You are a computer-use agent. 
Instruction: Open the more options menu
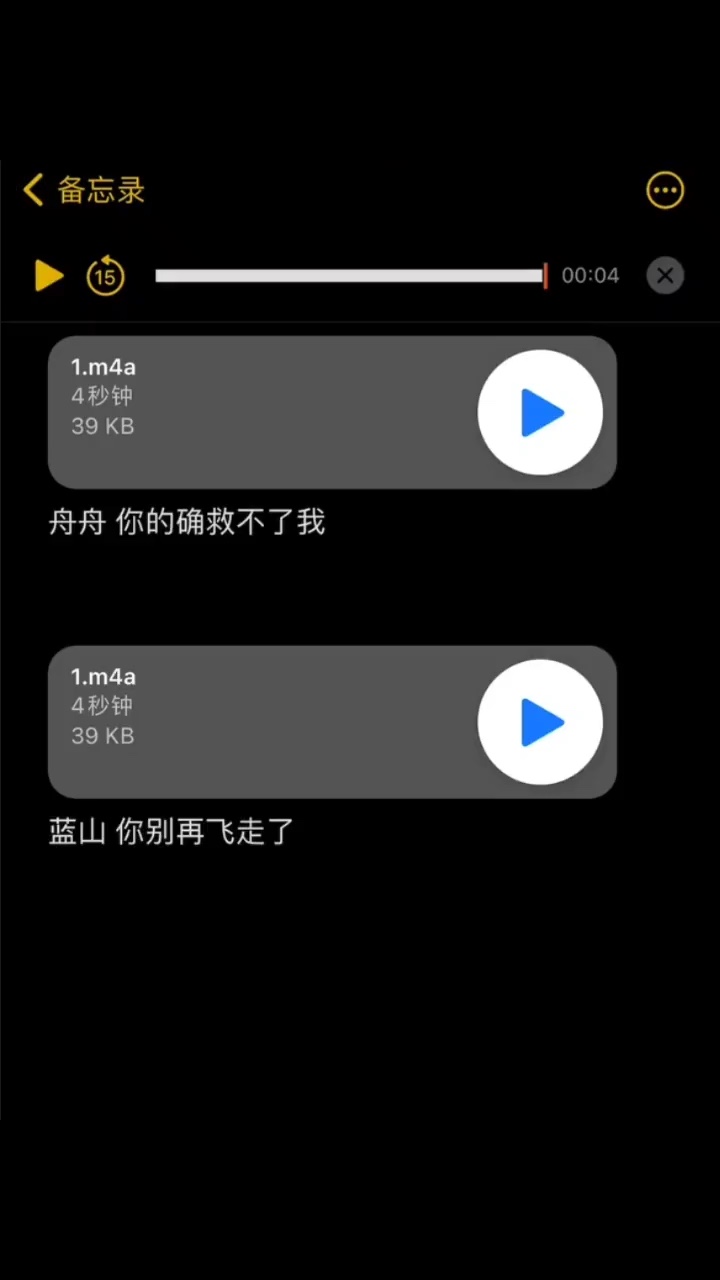pos(665,190)
